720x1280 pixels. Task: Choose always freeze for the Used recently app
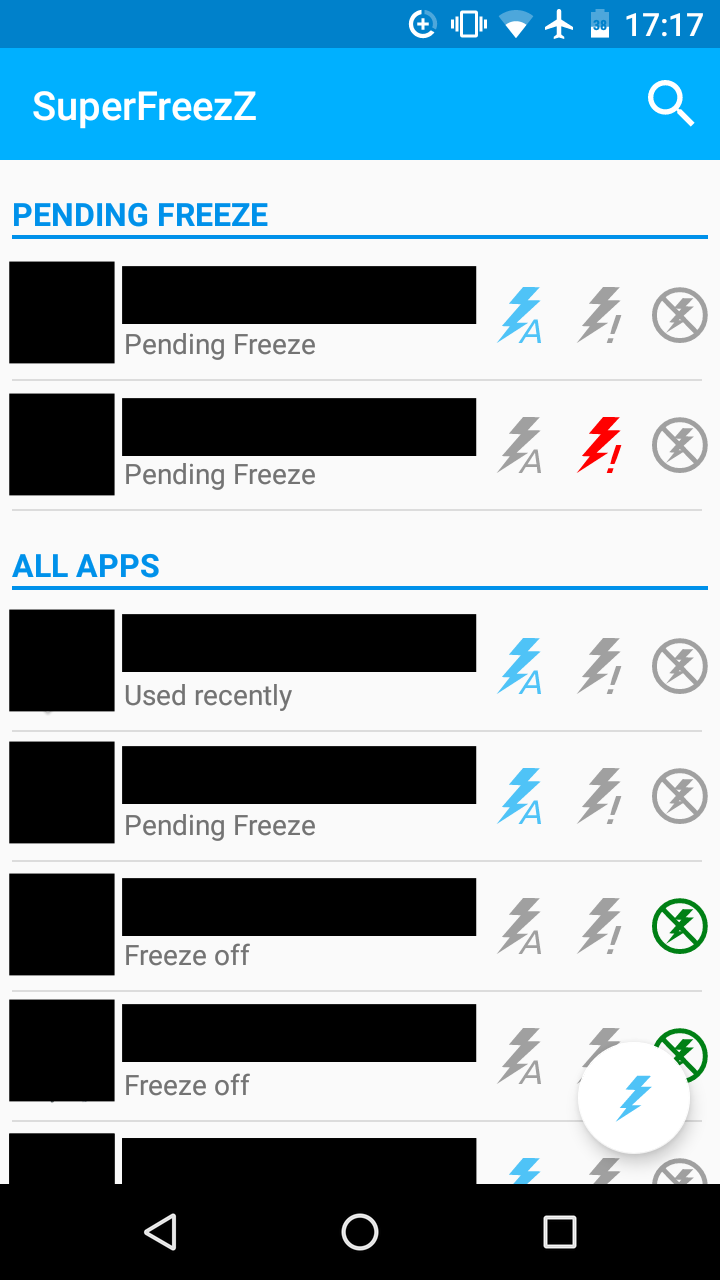point(600,666)
